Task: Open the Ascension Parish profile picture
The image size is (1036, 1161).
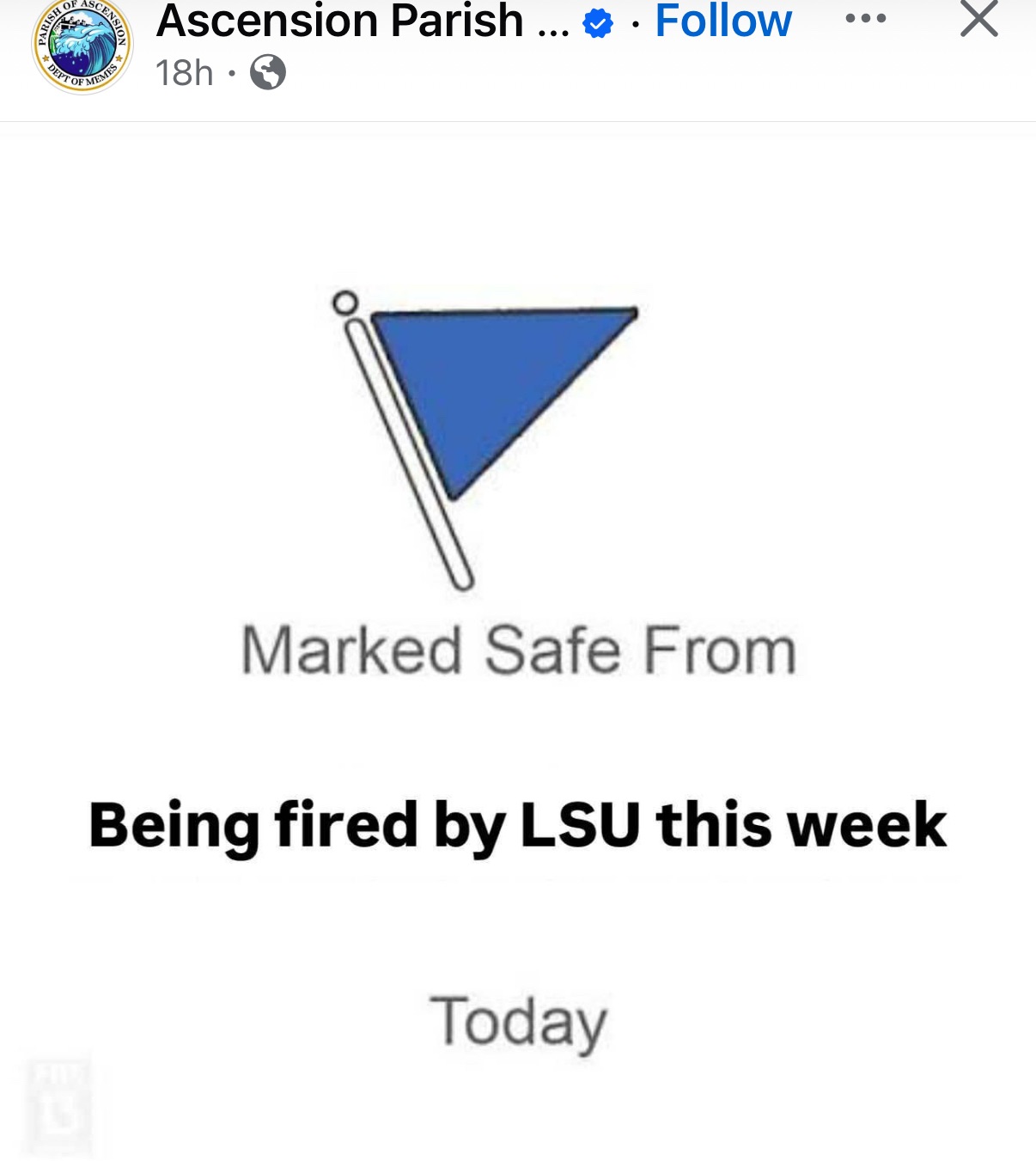Action: (x=82, y=45)
